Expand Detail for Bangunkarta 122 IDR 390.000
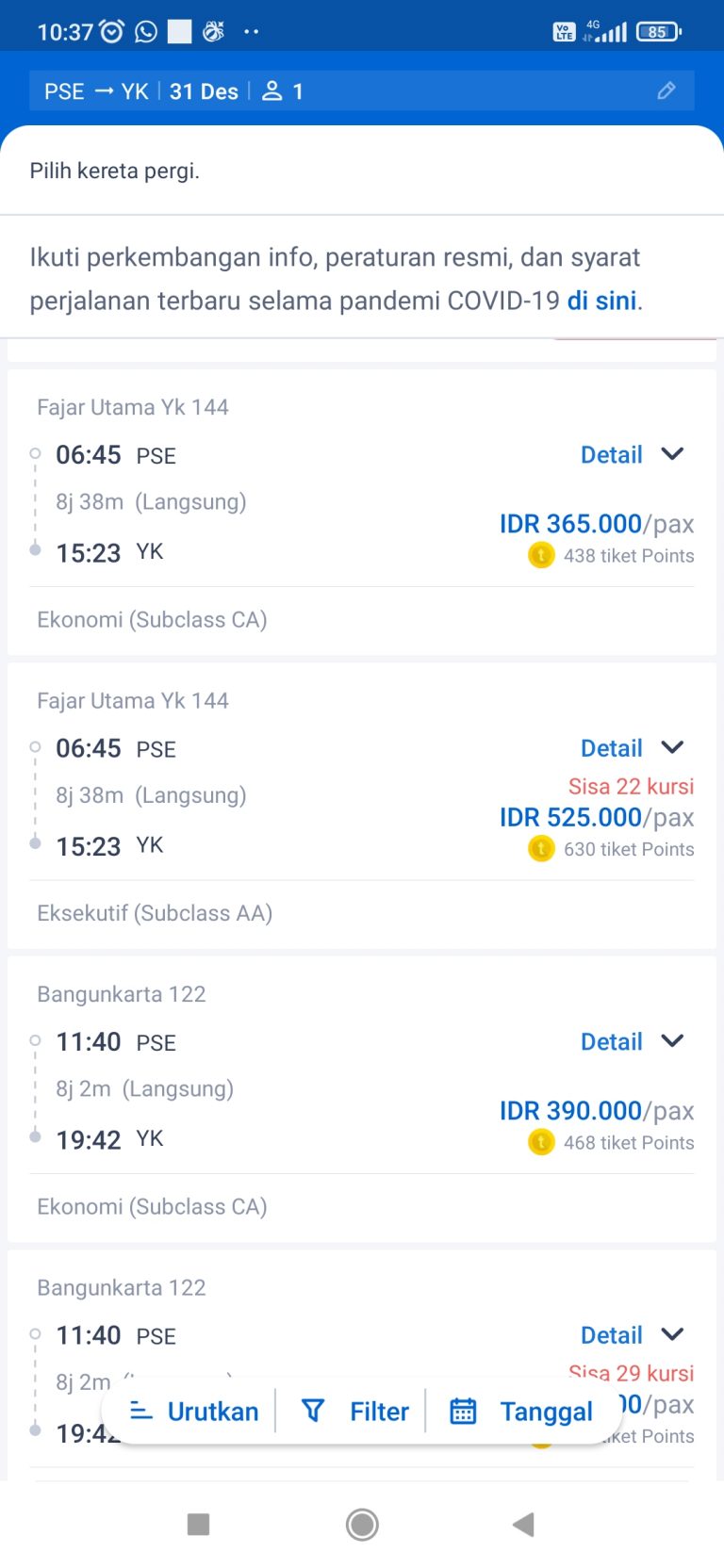Screen dimensions: 724x1568 pyautogui.click(x=632, y=1041)
